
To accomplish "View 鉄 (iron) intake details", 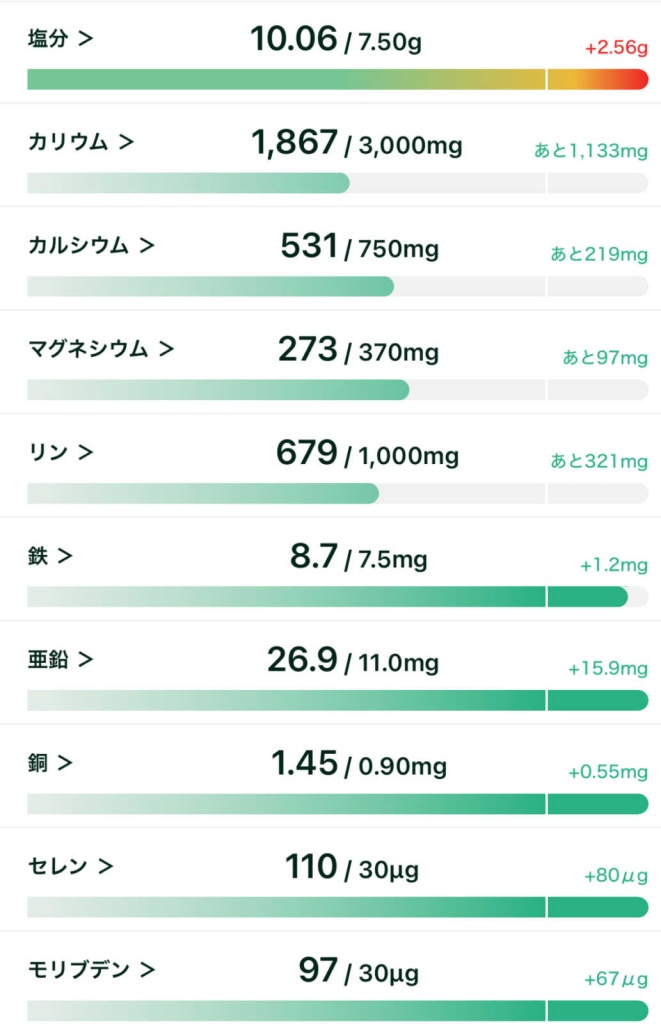I will [50, 556].
